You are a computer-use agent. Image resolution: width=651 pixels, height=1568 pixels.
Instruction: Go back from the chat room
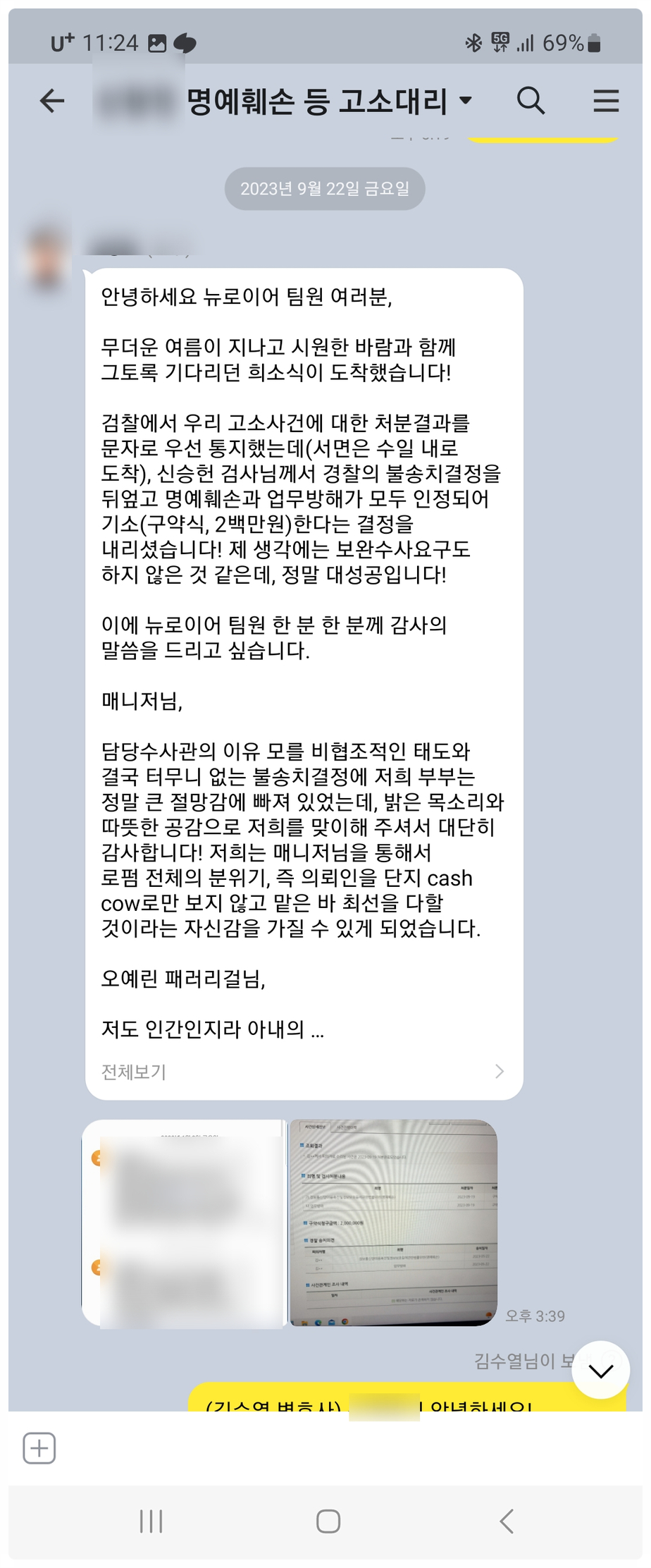click(x=52, y=101)
